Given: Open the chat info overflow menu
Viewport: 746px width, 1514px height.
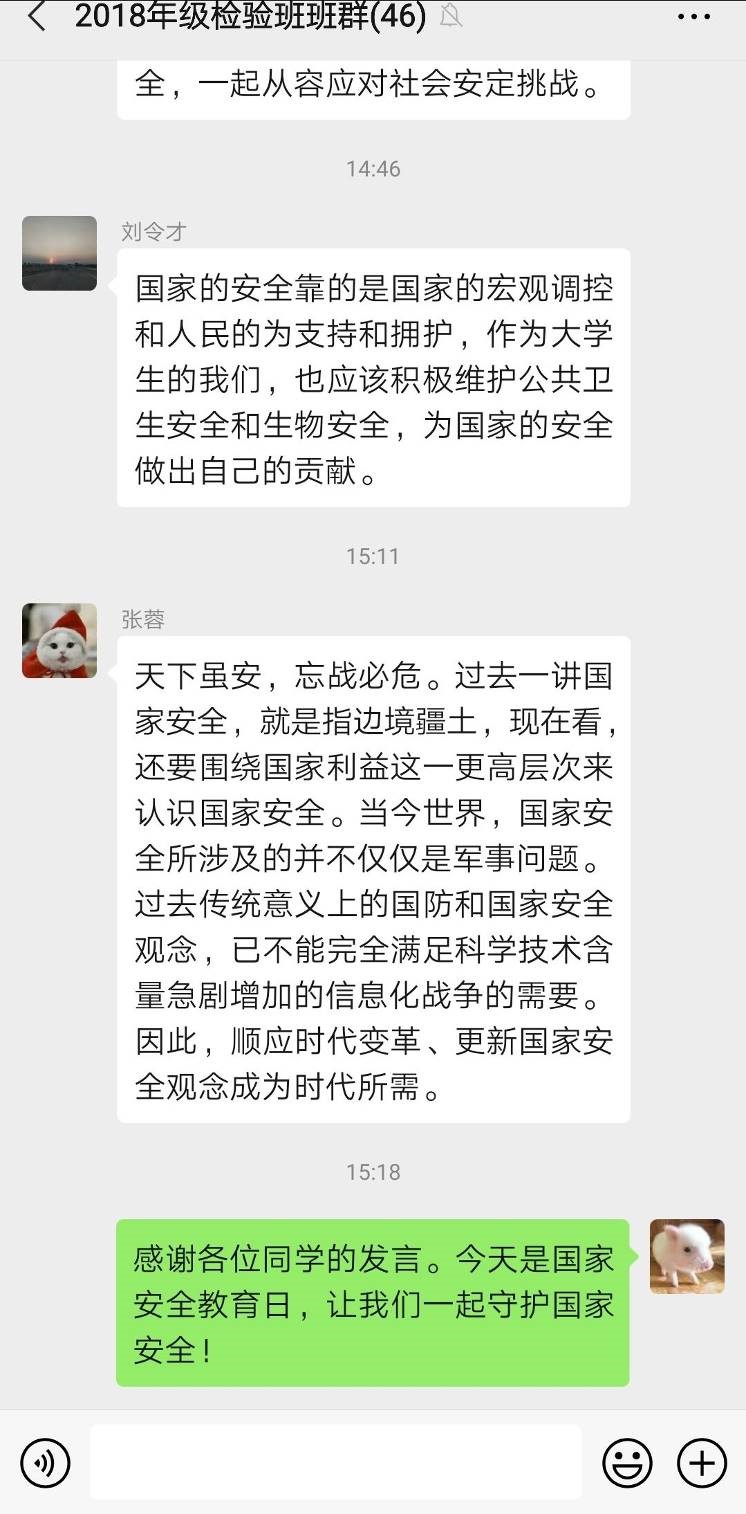Looking at the screenshot, I should (693, 17).
